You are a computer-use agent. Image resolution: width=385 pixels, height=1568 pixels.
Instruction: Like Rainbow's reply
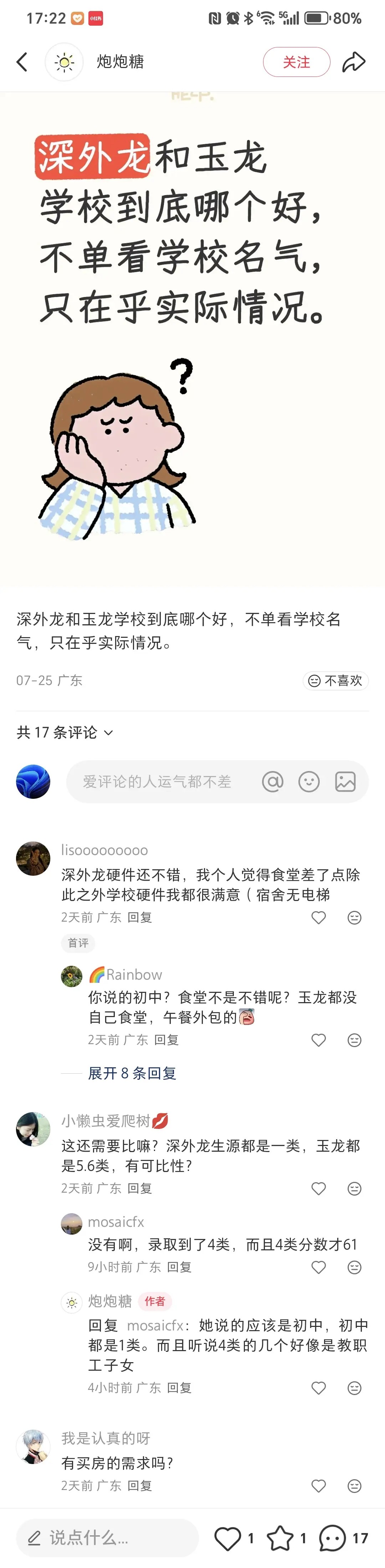319,1040
